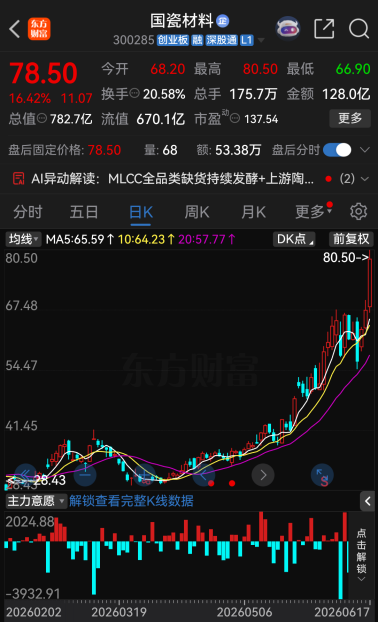Open the robot assistant icon

[288, 29]
